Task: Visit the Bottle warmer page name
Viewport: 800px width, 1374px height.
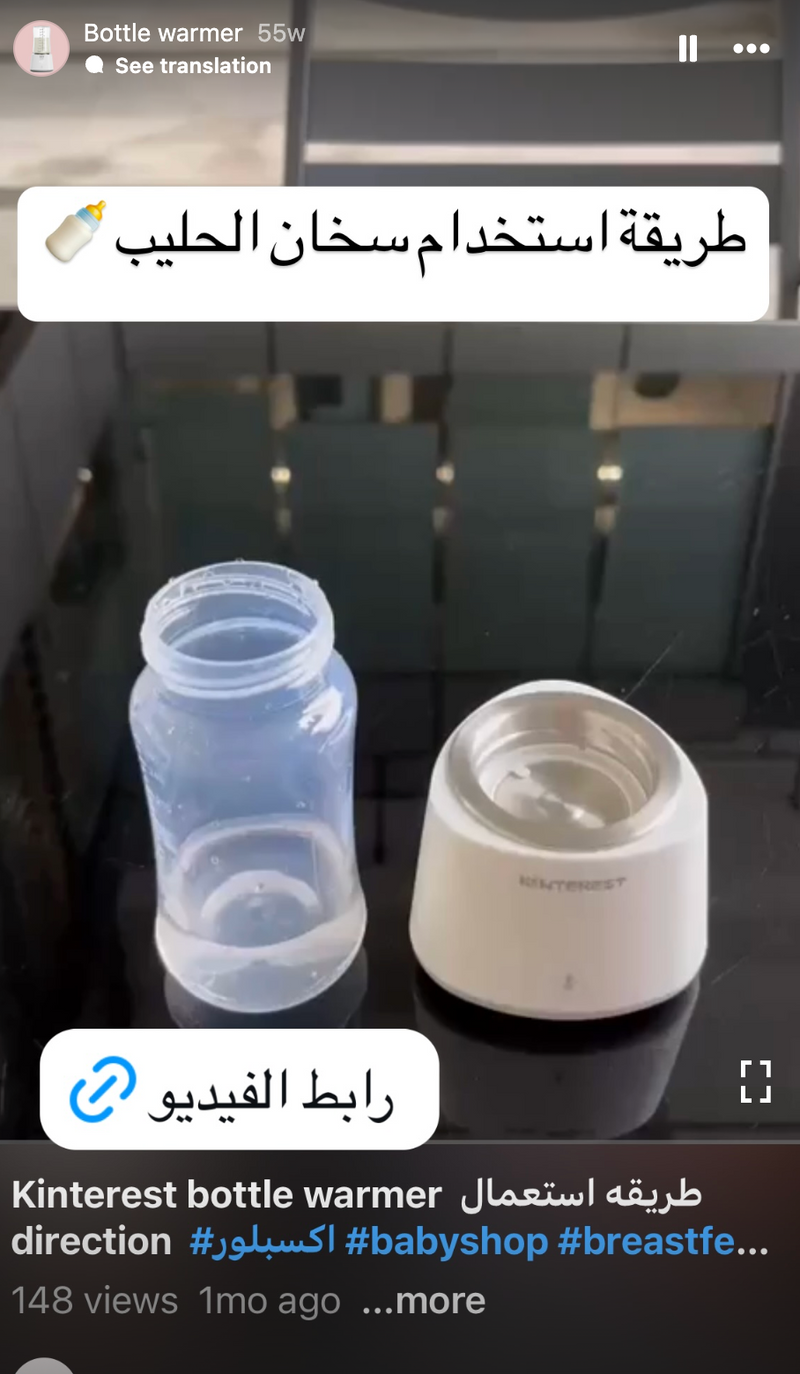Action: [x=163, y=33]
